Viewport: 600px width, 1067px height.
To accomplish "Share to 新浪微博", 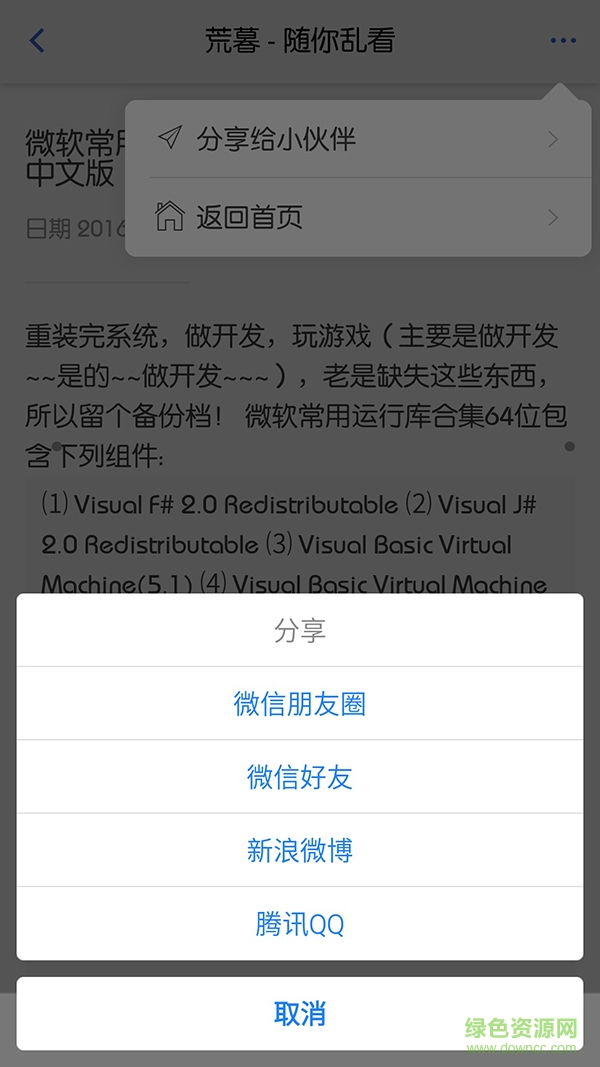I will pyautogui.click(x=300, y=850).
